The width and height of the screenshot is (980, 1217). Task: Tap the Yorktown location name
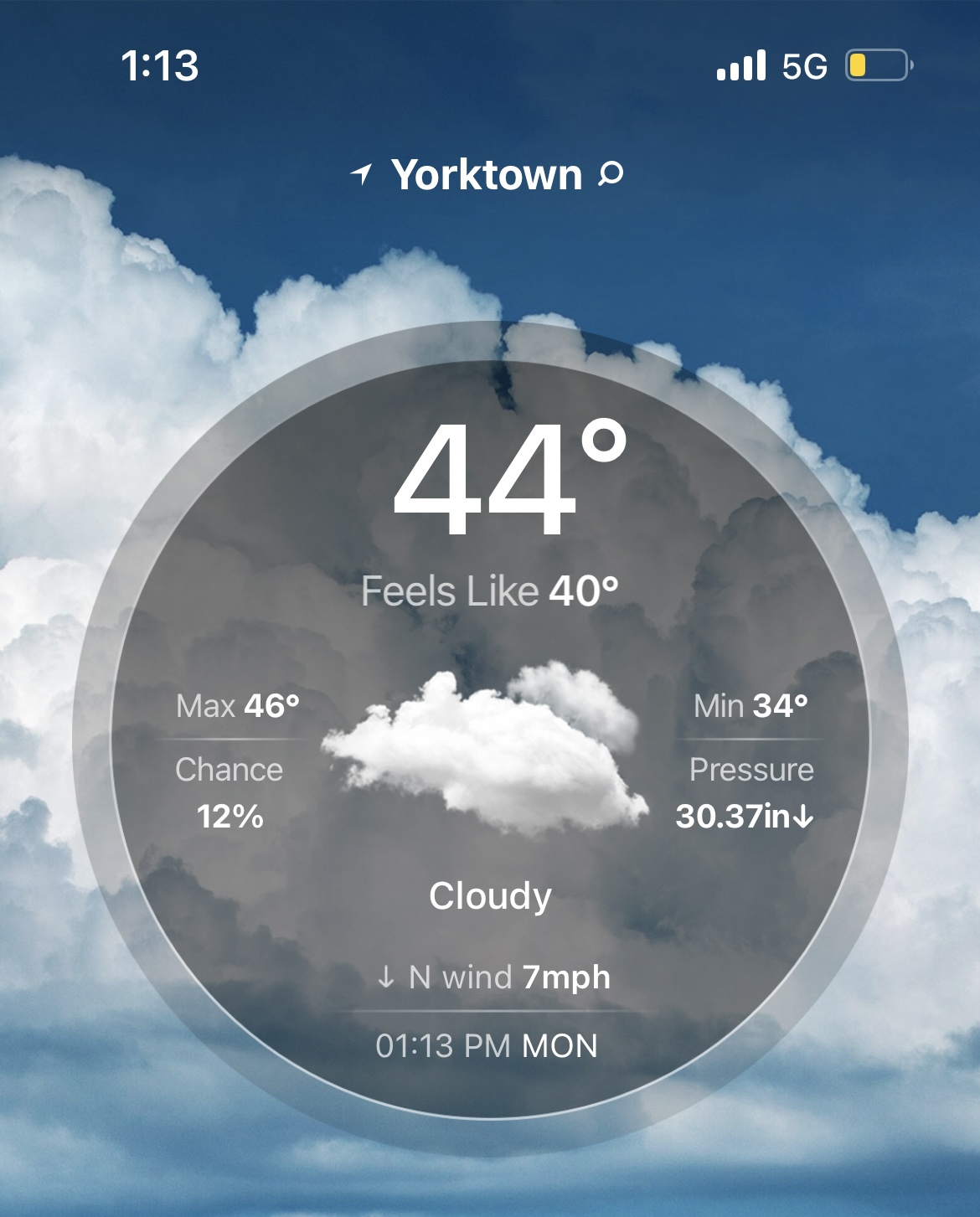point(486,175)
